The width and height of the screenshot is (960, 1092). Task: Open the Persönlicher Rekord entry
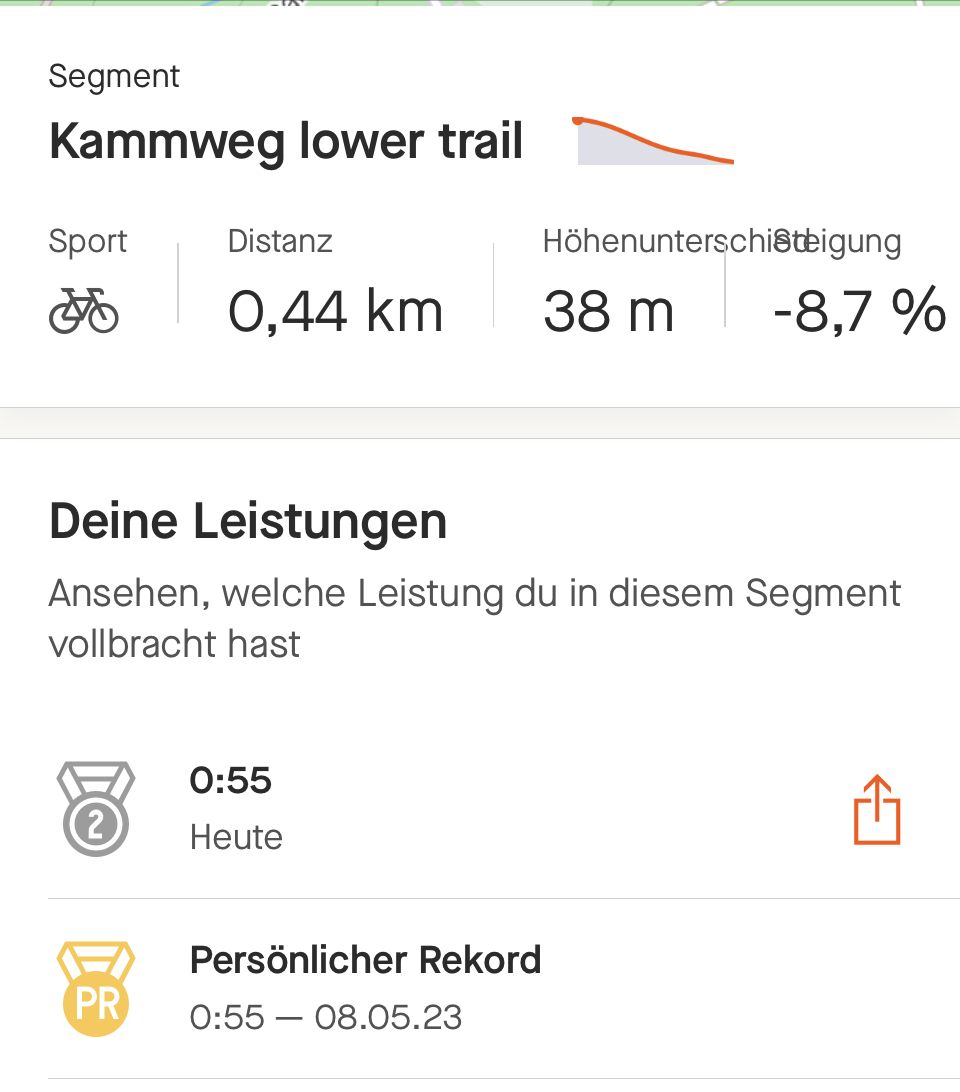(x=400, y=988)
